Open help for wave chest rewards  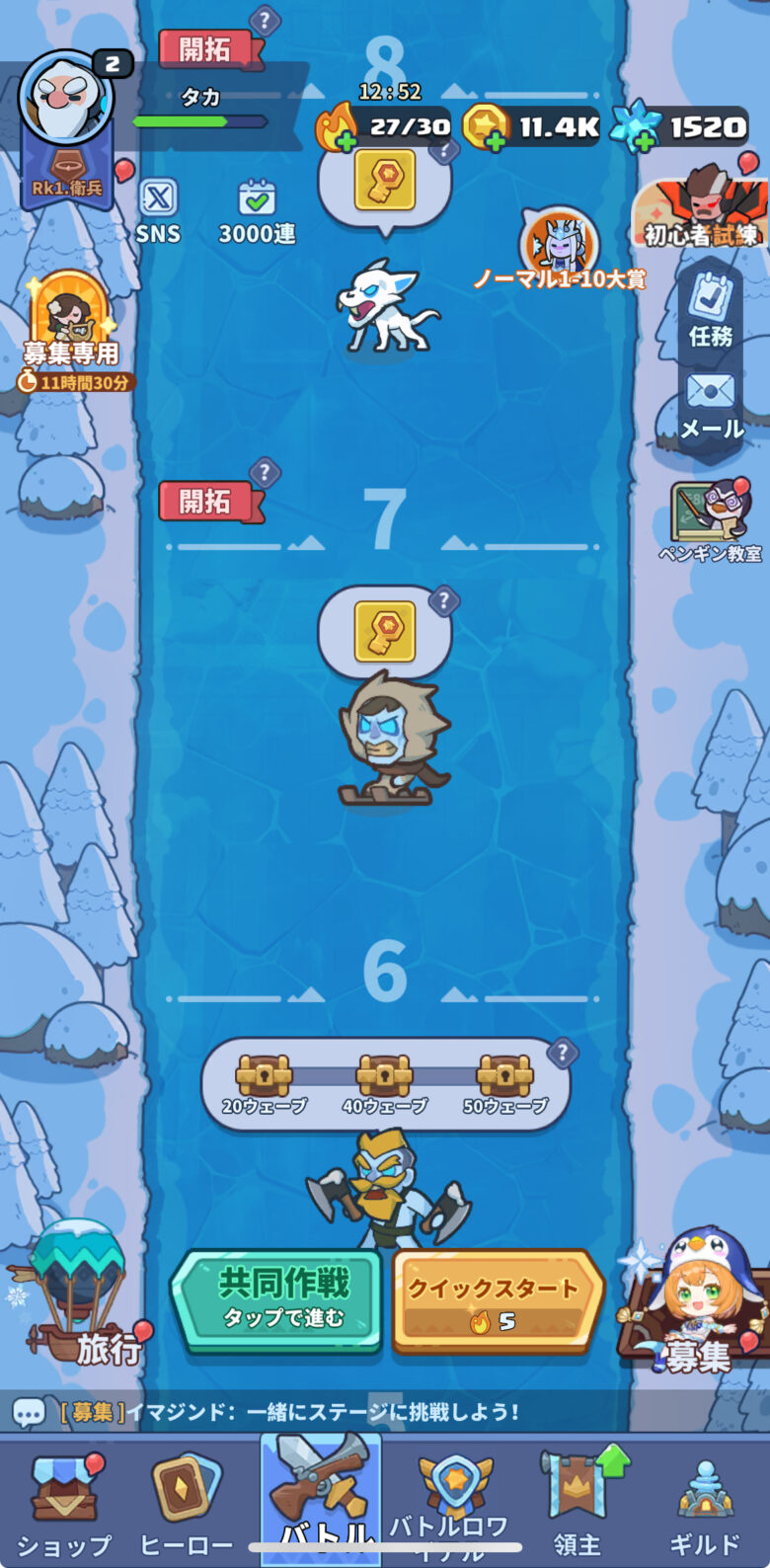(x=562, y=1053)
